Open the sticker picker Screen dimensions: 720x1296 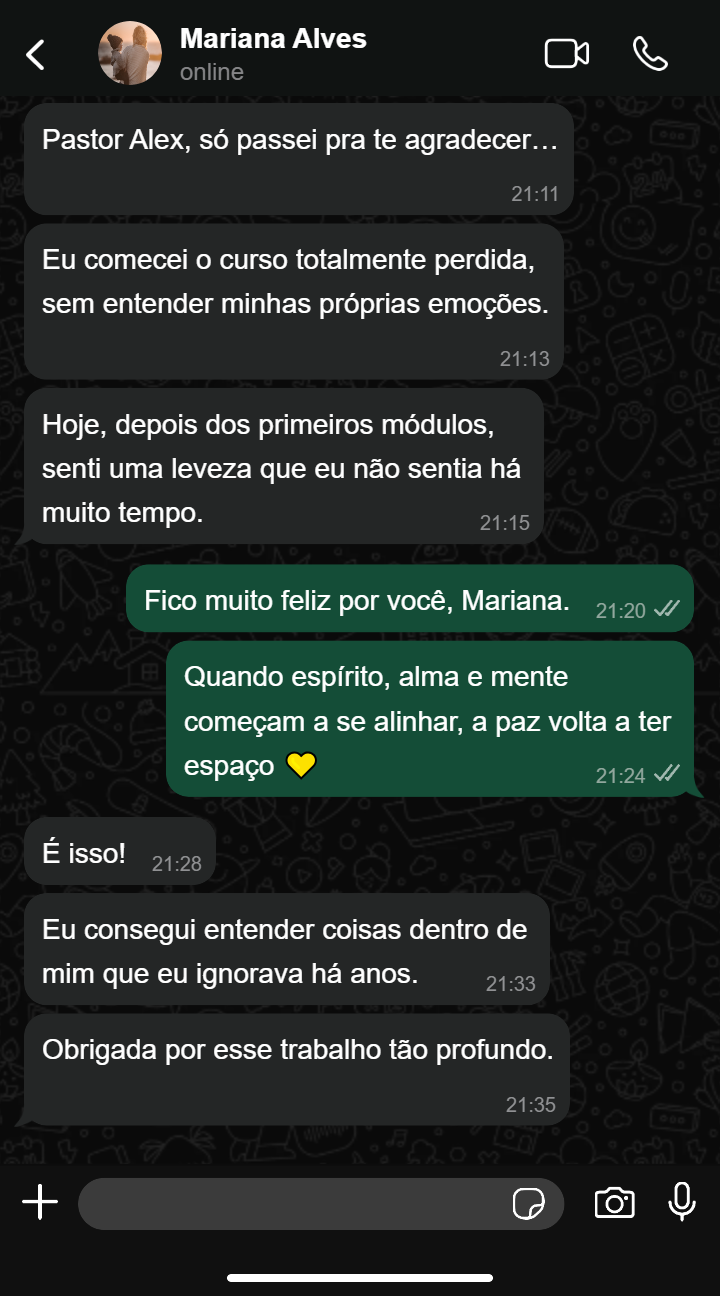(528, 1204)
